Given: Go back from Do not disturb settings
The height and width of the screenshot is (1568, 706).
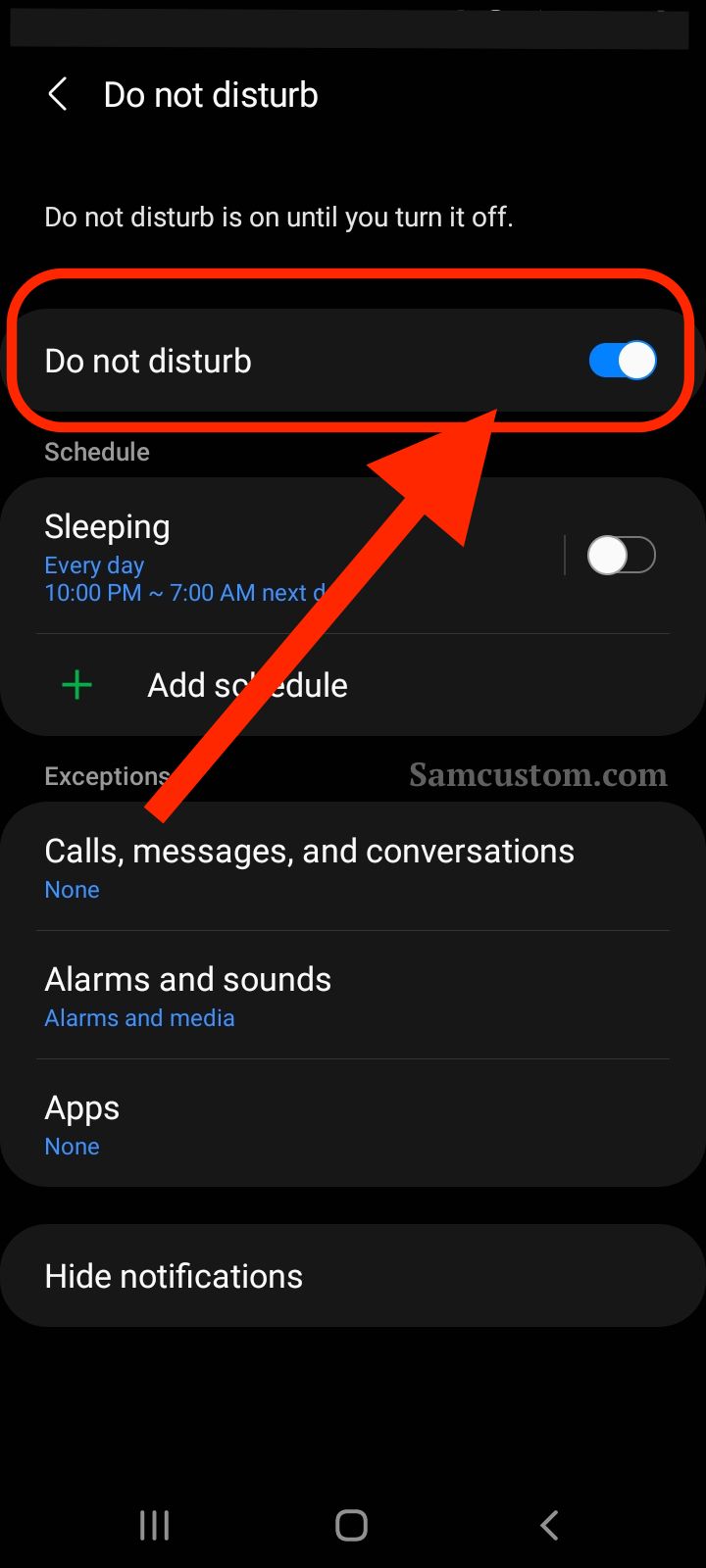Looking at the screenshot, I should pos(58,95).
